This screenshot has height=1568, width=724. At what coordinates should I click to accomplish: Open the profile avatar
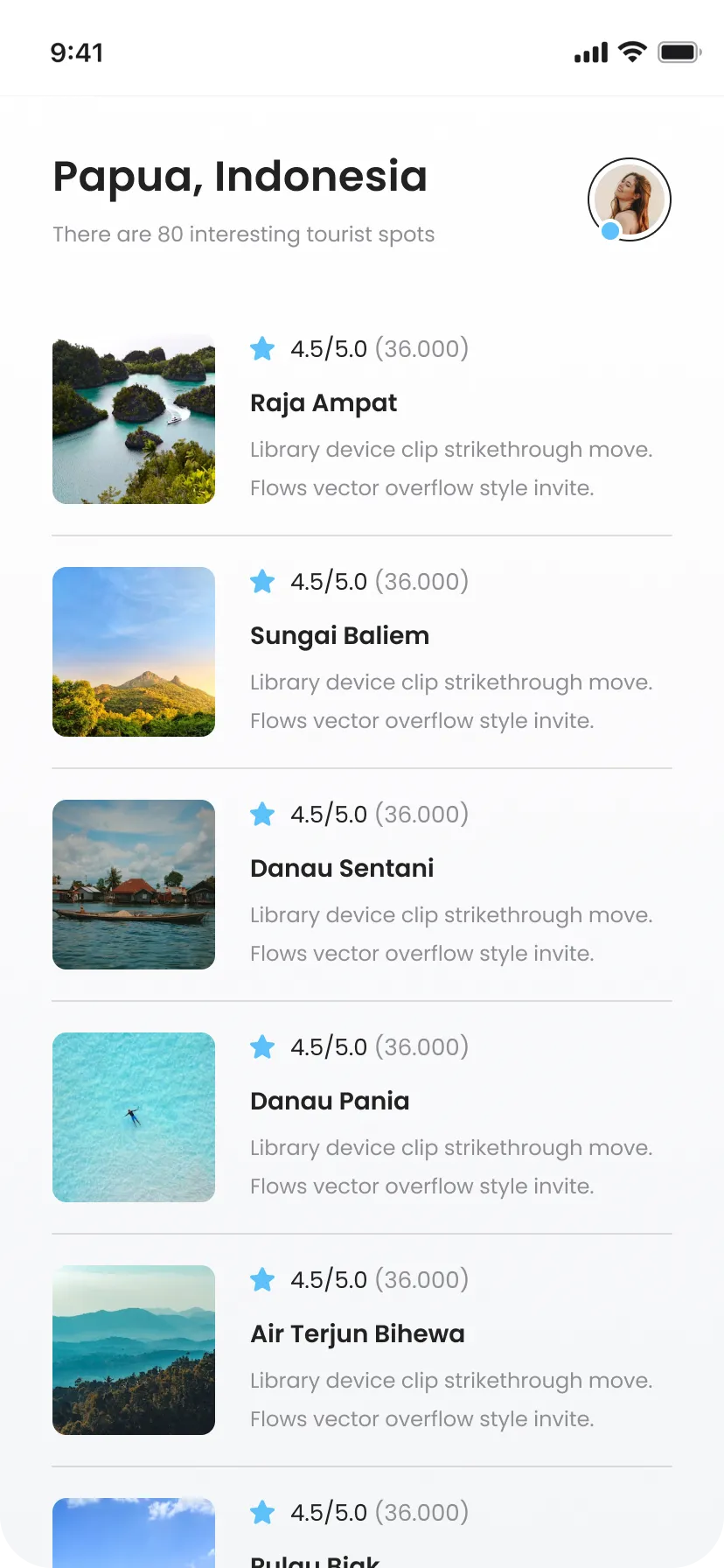[629, 199]
